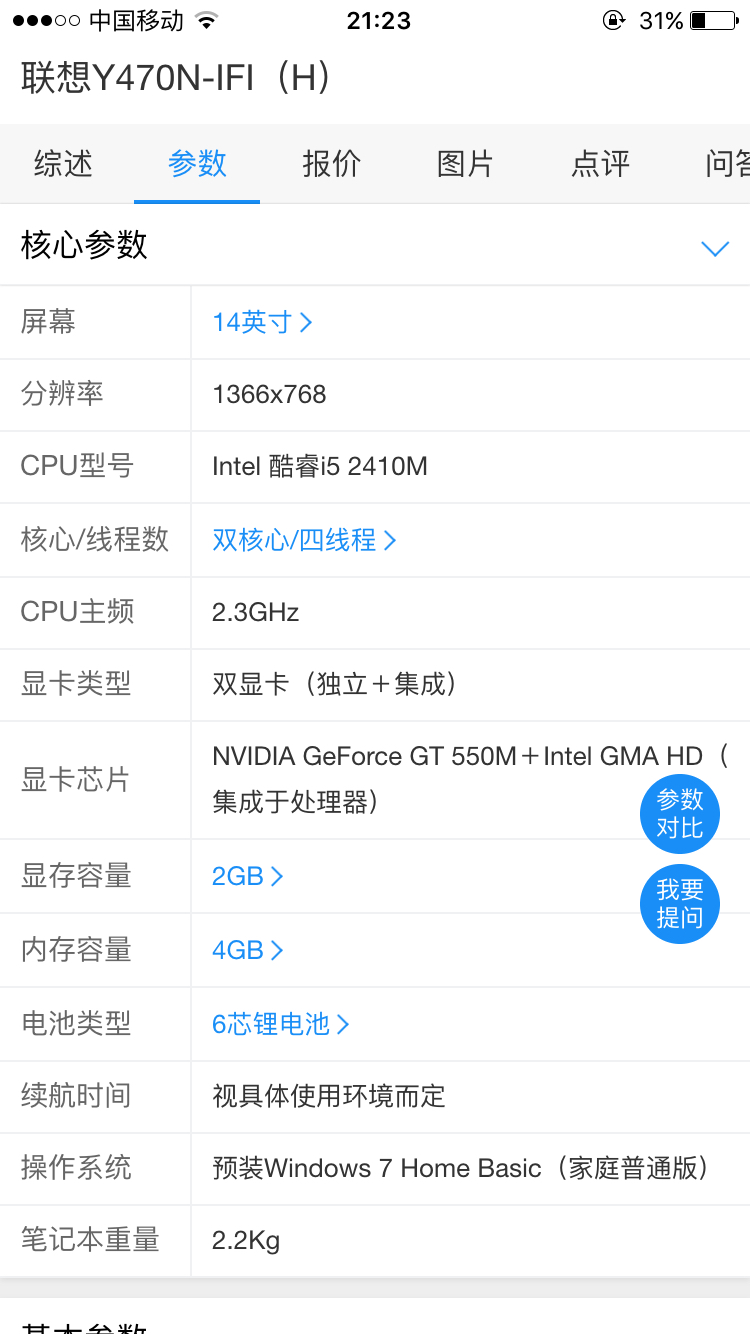Expand the 2GB 显存容量 entry
The width and height of the screenshot is (750, 1334).
click(246, 876)
